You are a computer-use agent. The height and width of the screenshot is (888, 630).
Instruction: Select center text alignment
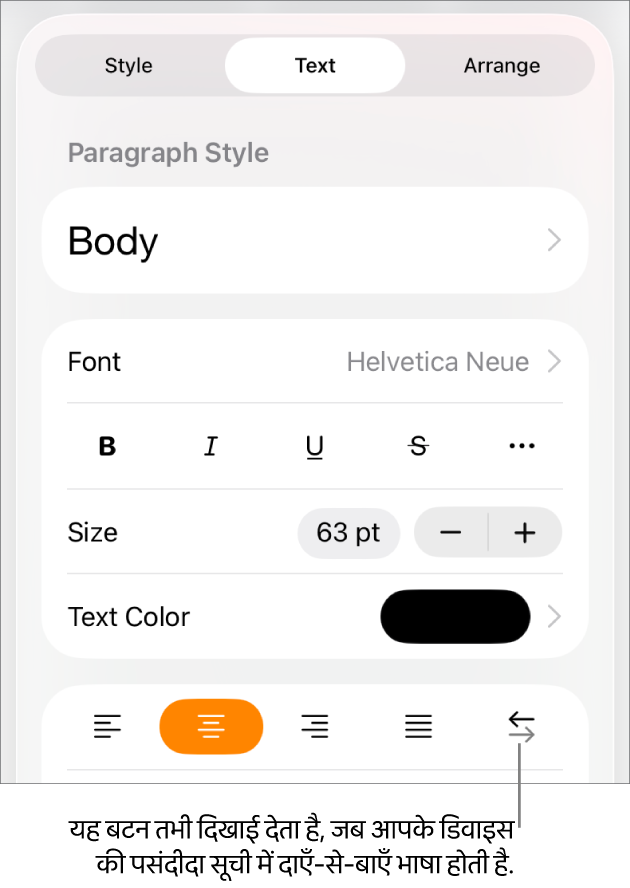[211, 727]
